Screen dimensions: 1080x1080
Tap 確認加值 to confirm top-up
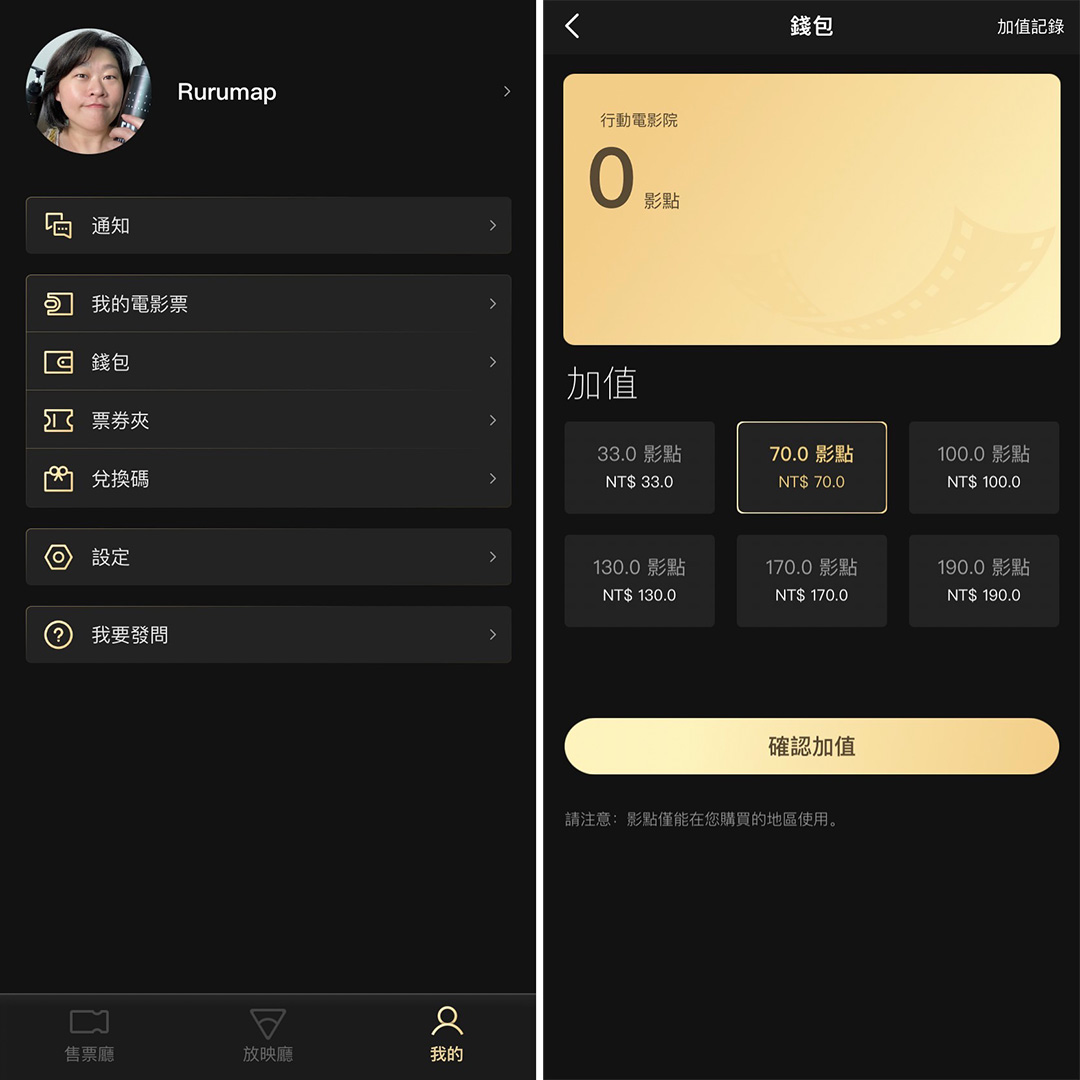pos(811,746)
